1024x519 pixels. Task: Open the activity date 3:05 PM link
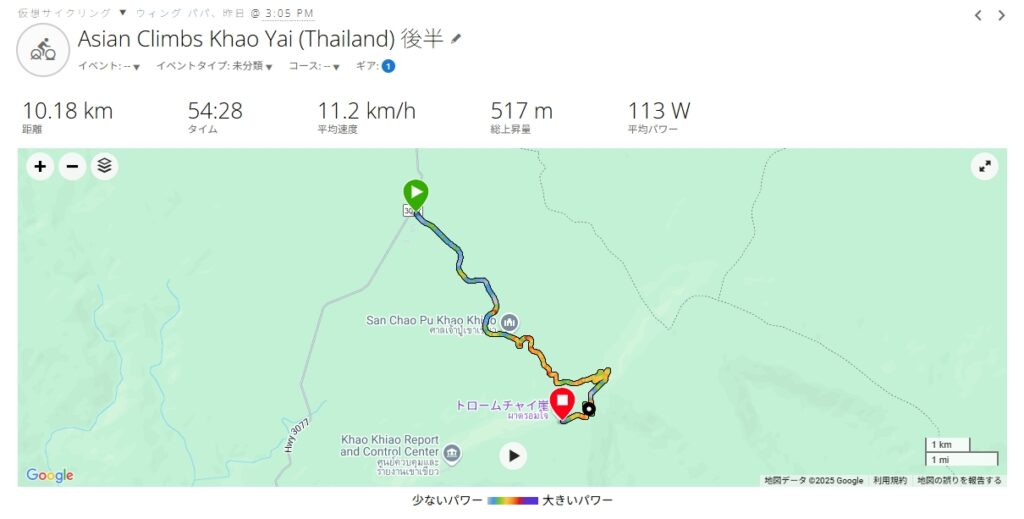289,13
